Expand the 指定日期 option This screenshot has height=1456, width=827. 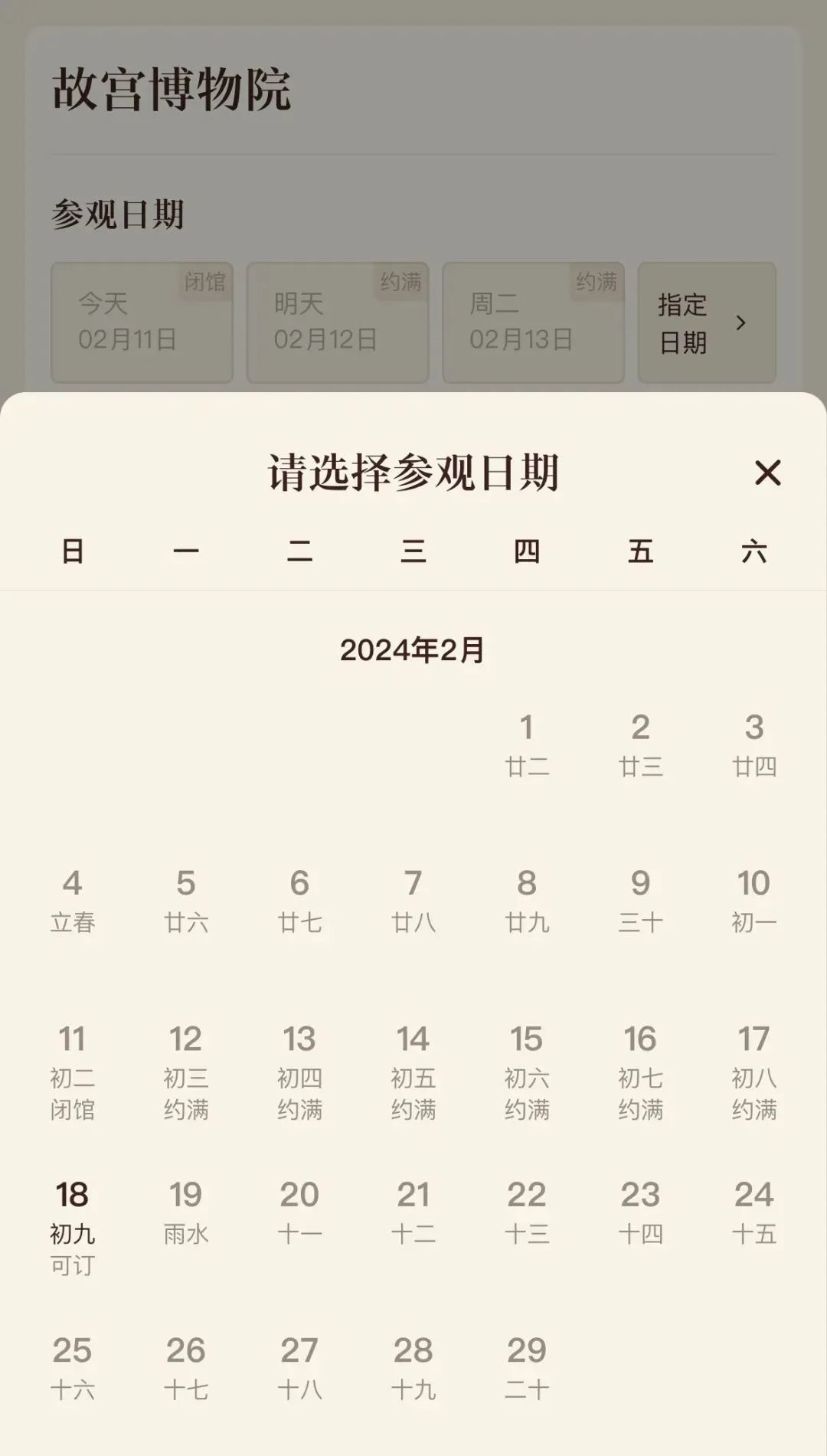(x=705, y=322)
